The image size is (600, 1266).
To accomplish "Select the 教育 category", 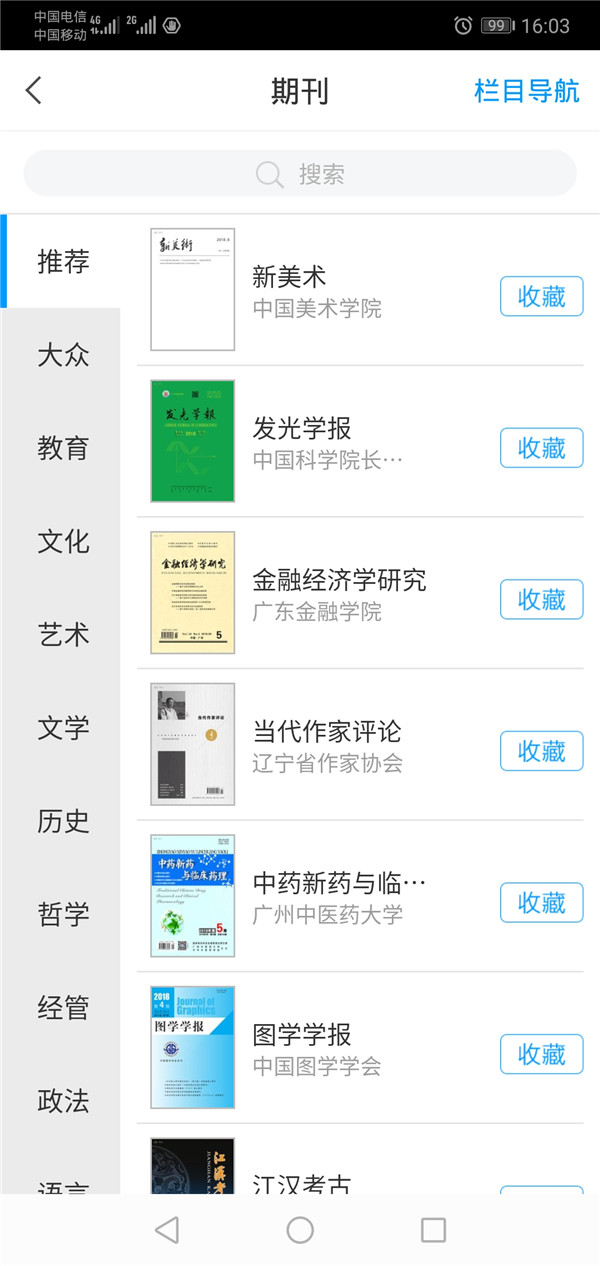I will point(63,448).
